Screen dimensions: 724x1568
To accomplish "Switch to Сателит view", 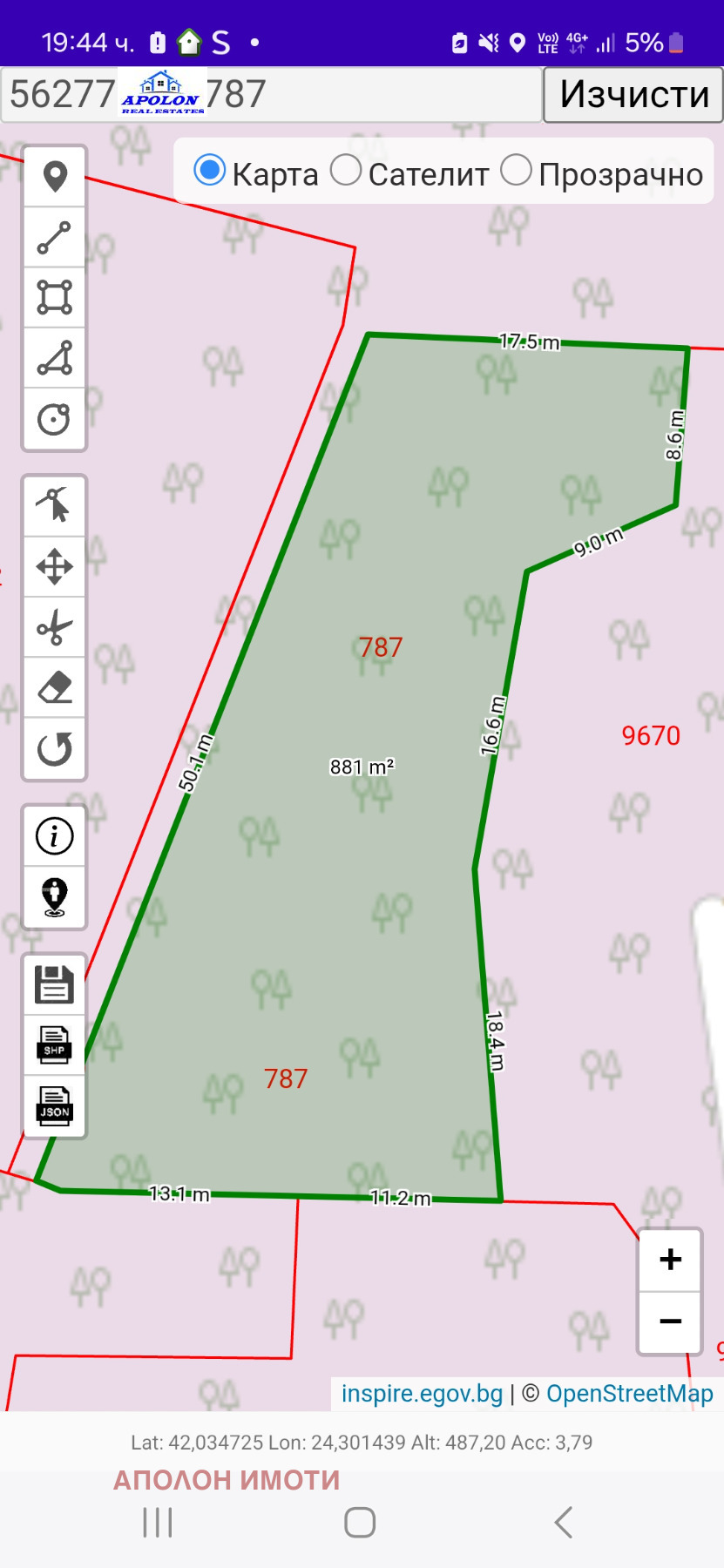I will (x=346, y=171).
